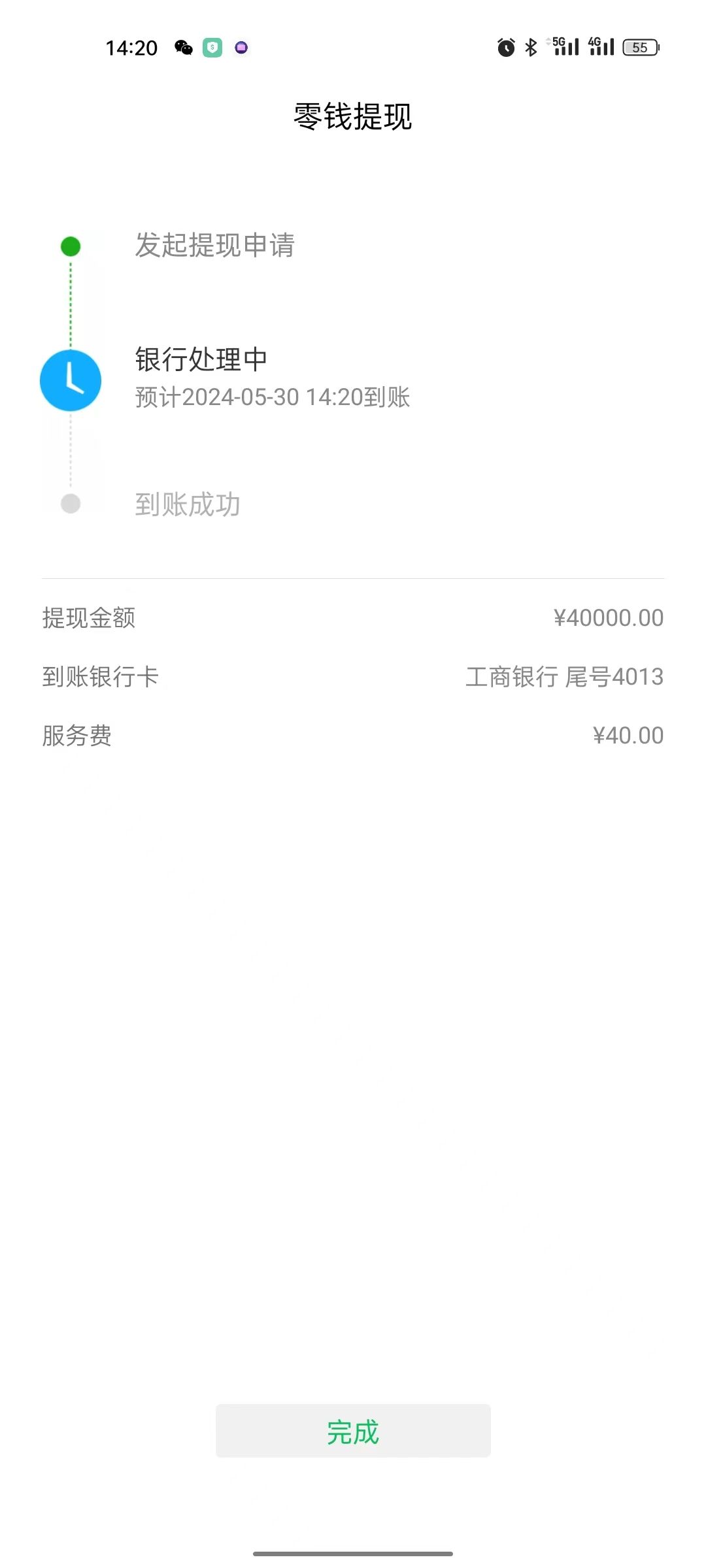Click the 提现金额 amount ¥40000.00
The image size is (706, 1568).
click(607, 617)
